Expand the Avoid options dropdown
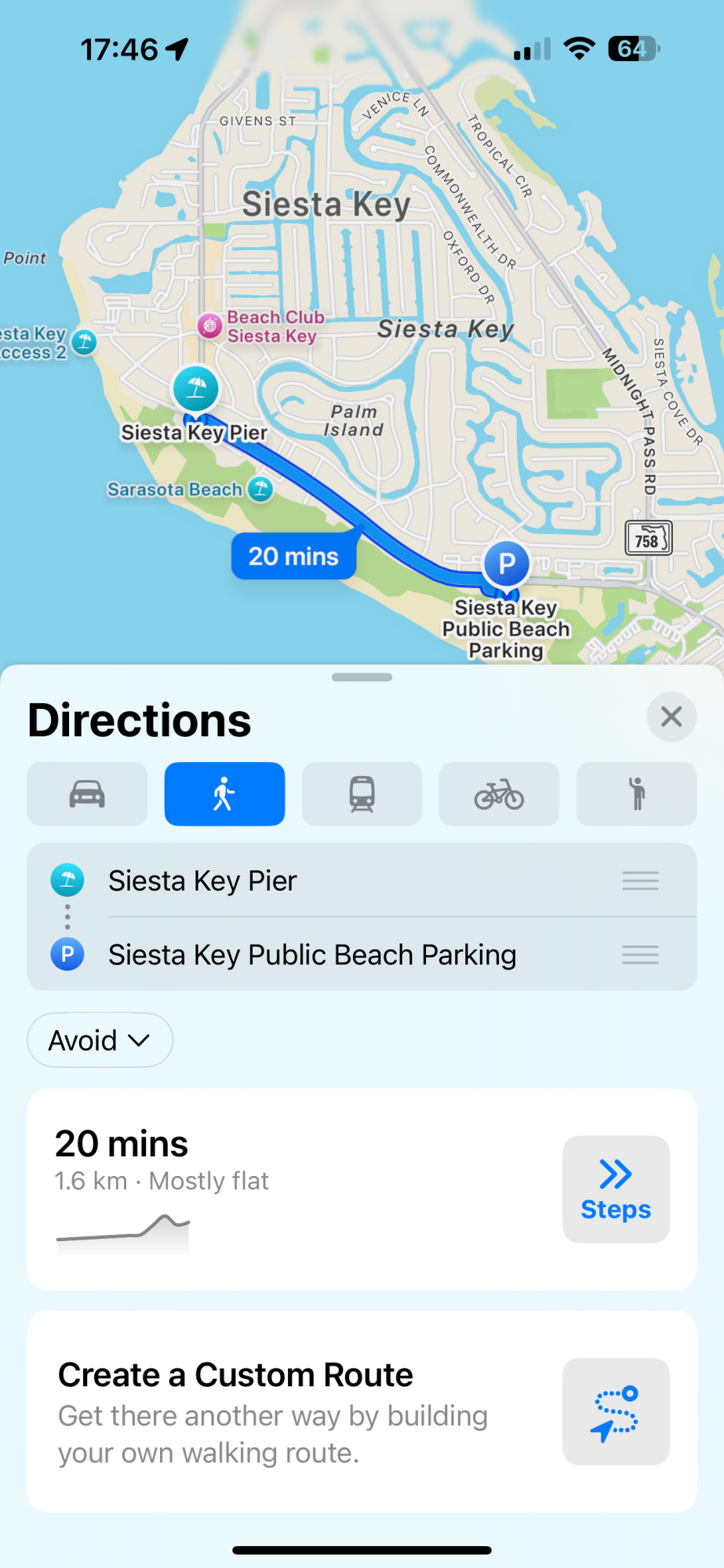 pyautogui.click(x=100, y=1040)
